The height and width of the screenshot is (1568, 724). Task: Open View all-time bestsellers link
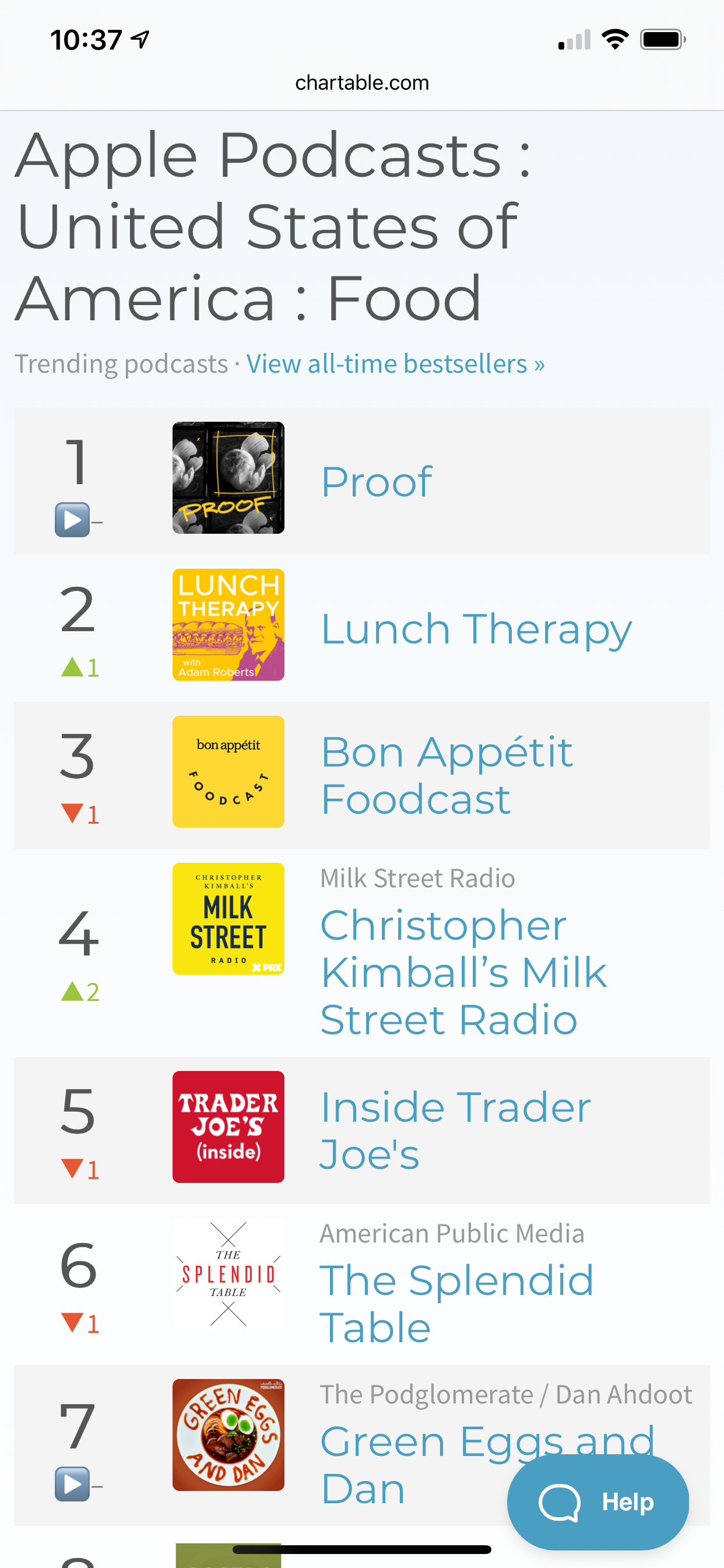pos(395,364)
